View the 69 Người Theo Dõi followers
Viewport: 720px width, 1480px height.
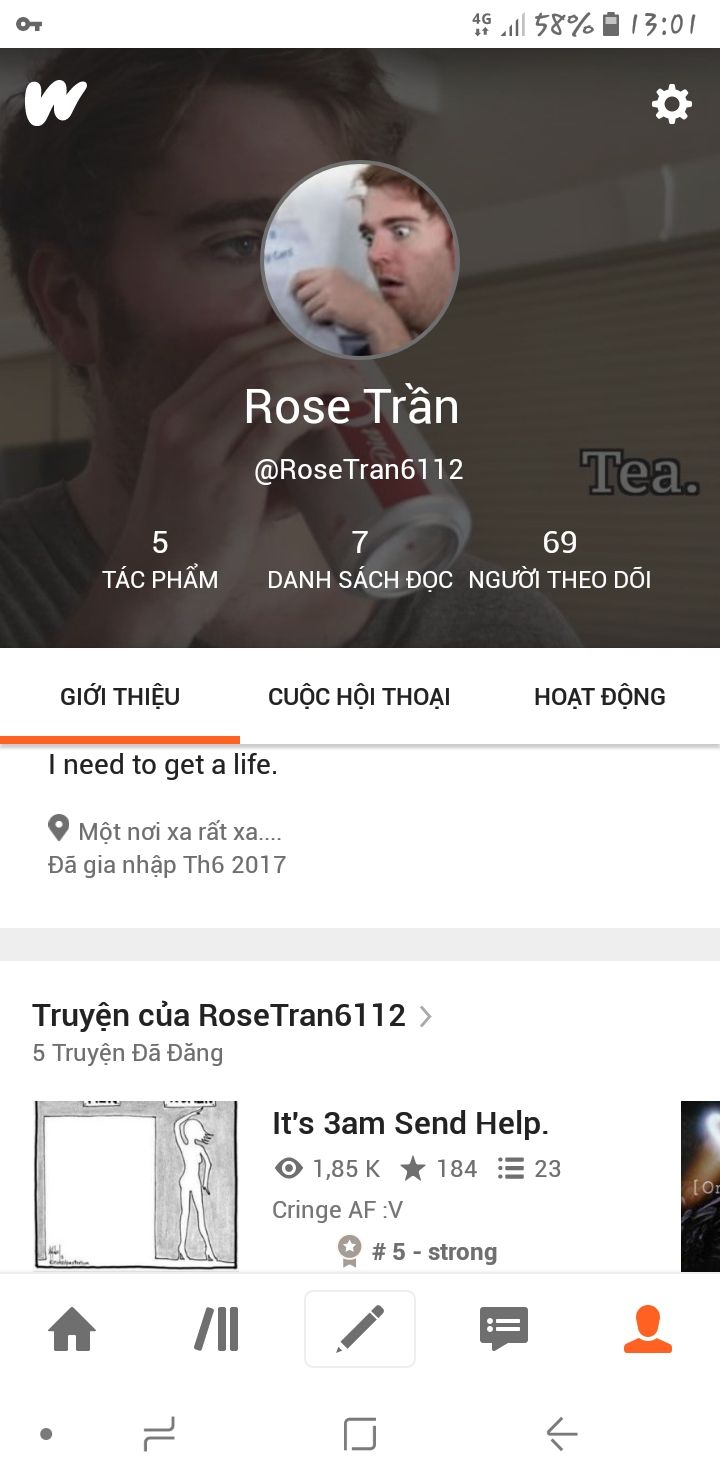coord(560,559)
